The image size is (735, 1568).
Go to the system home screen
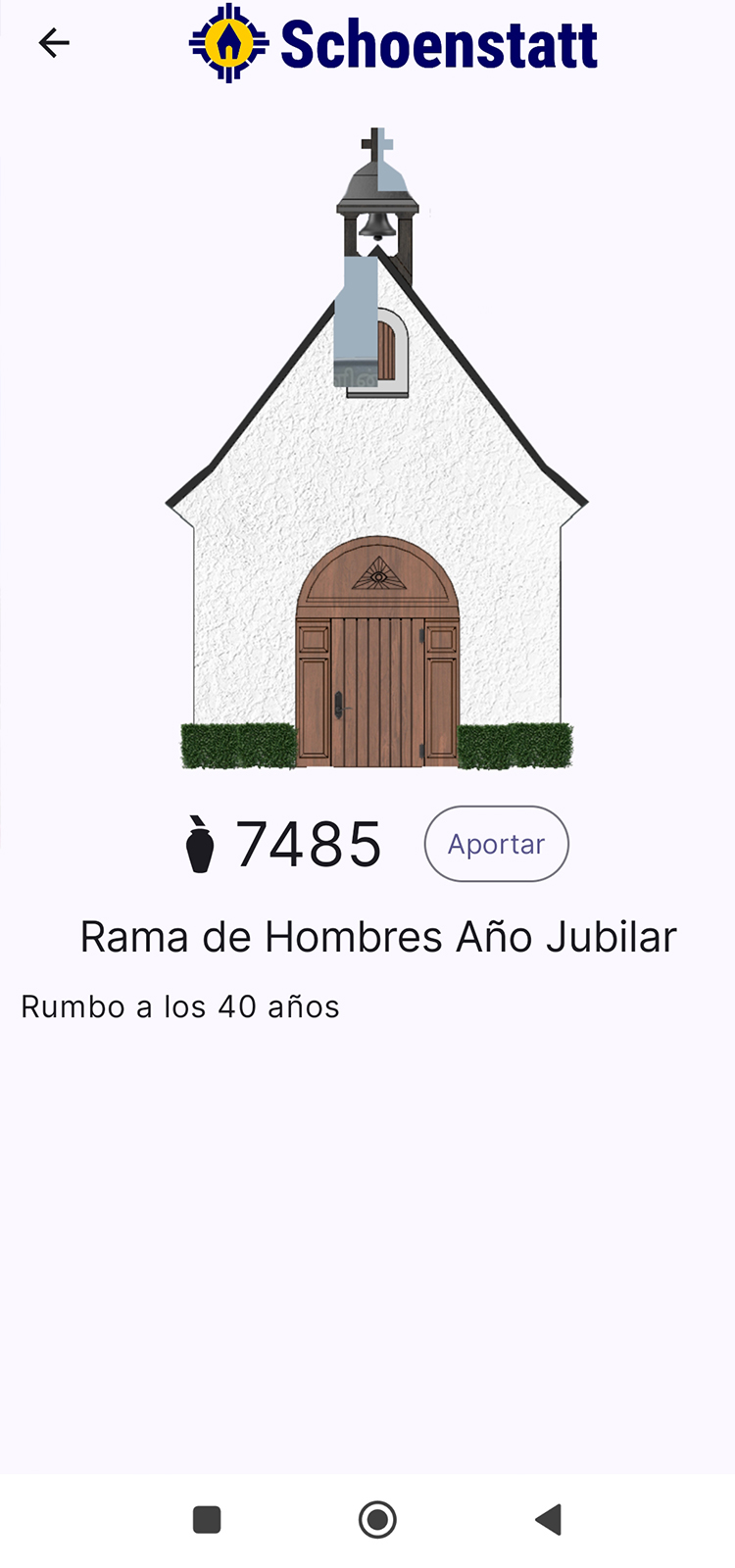coord(377,1519)
